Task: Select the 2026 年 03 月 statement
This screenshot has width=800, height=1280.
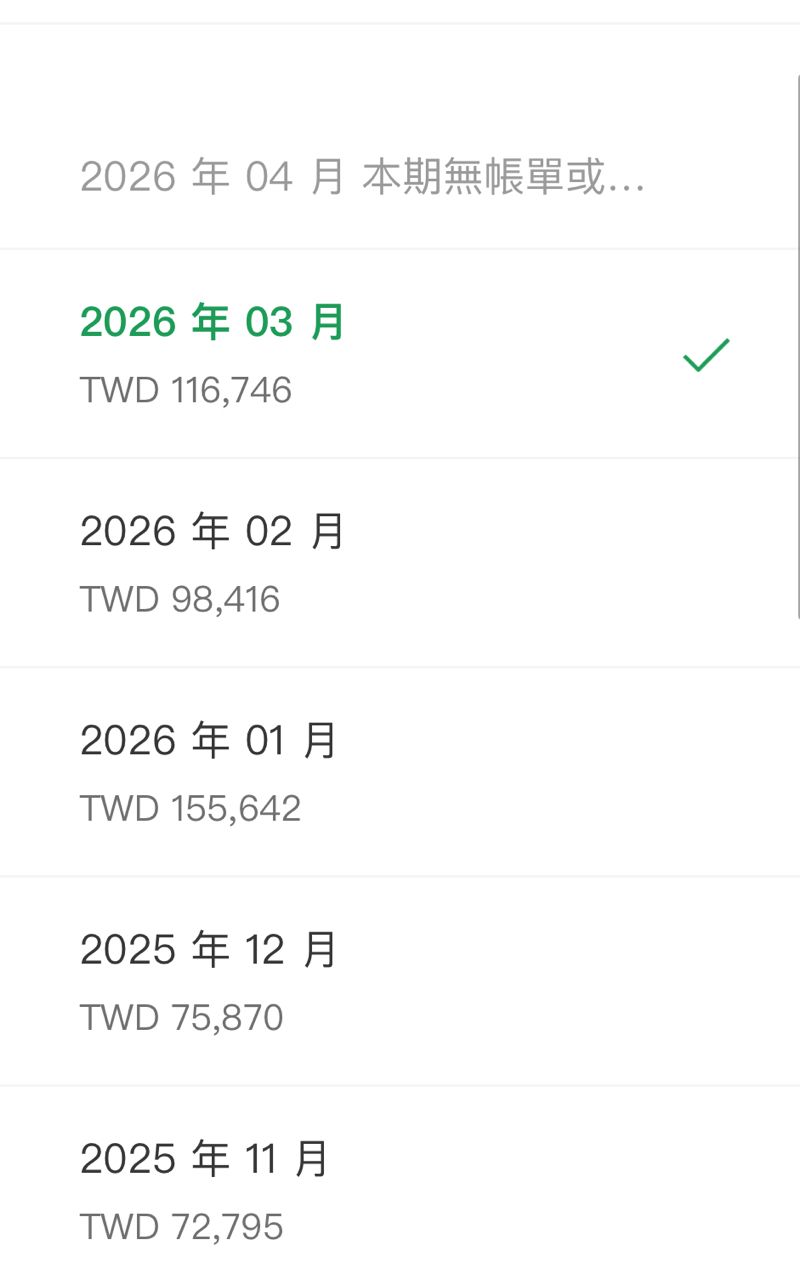Action: coord(400,354)
